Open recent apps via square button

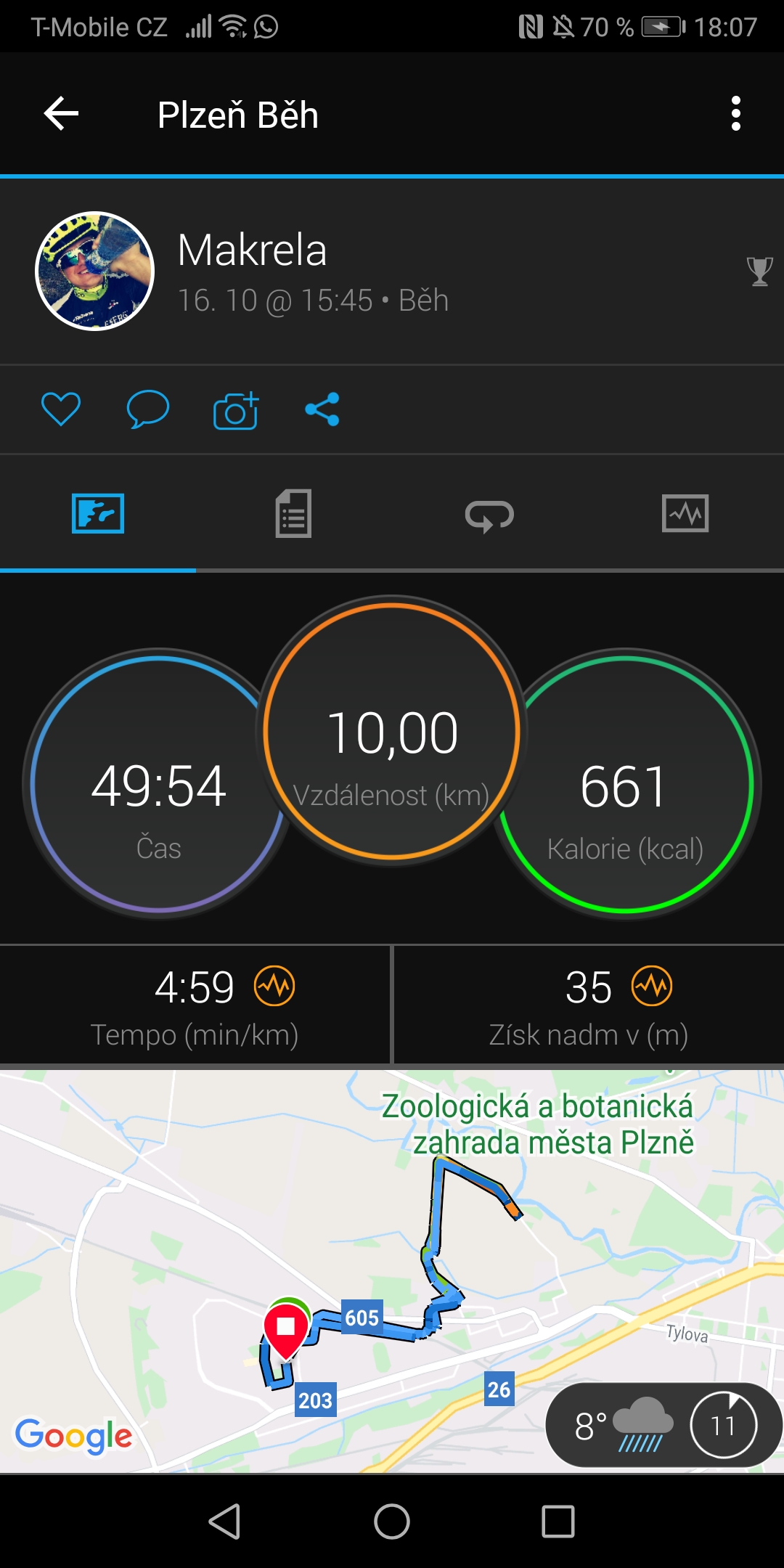(558, 1522)
